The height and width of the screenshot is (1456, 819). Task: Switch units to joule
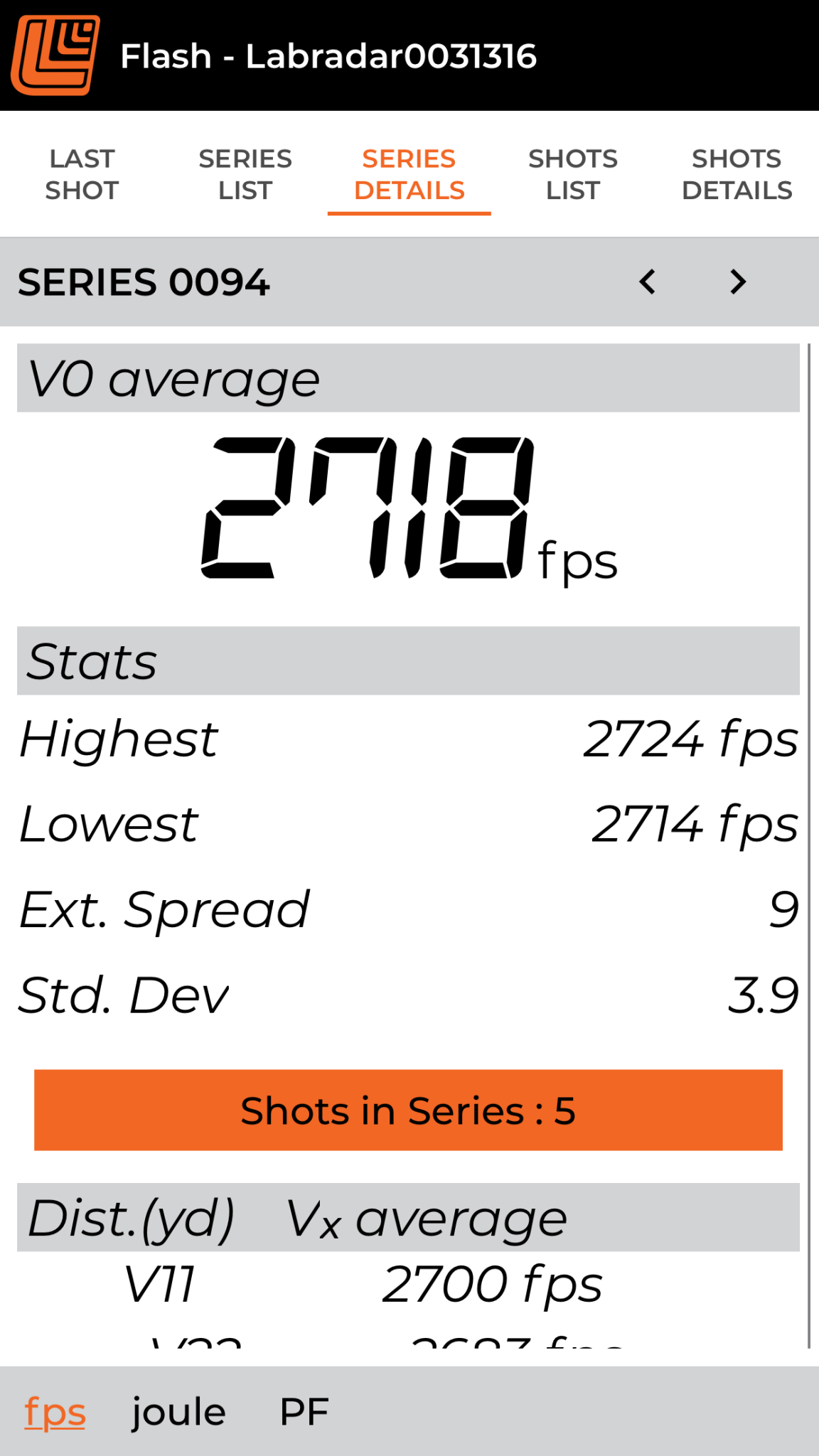[178, 1412]
